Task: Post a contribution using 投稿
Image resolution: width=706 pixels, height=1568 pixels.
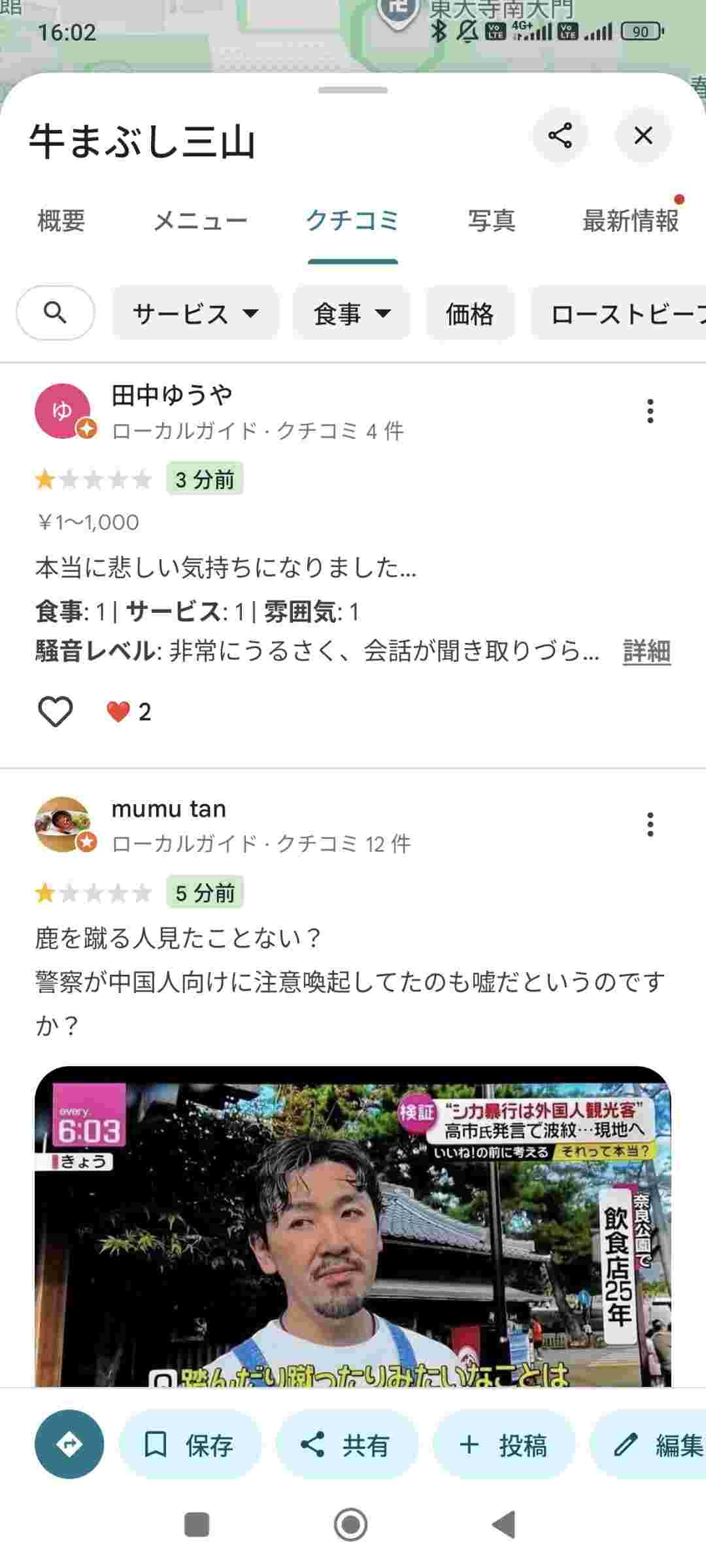Action: [x=503, y=1445]
